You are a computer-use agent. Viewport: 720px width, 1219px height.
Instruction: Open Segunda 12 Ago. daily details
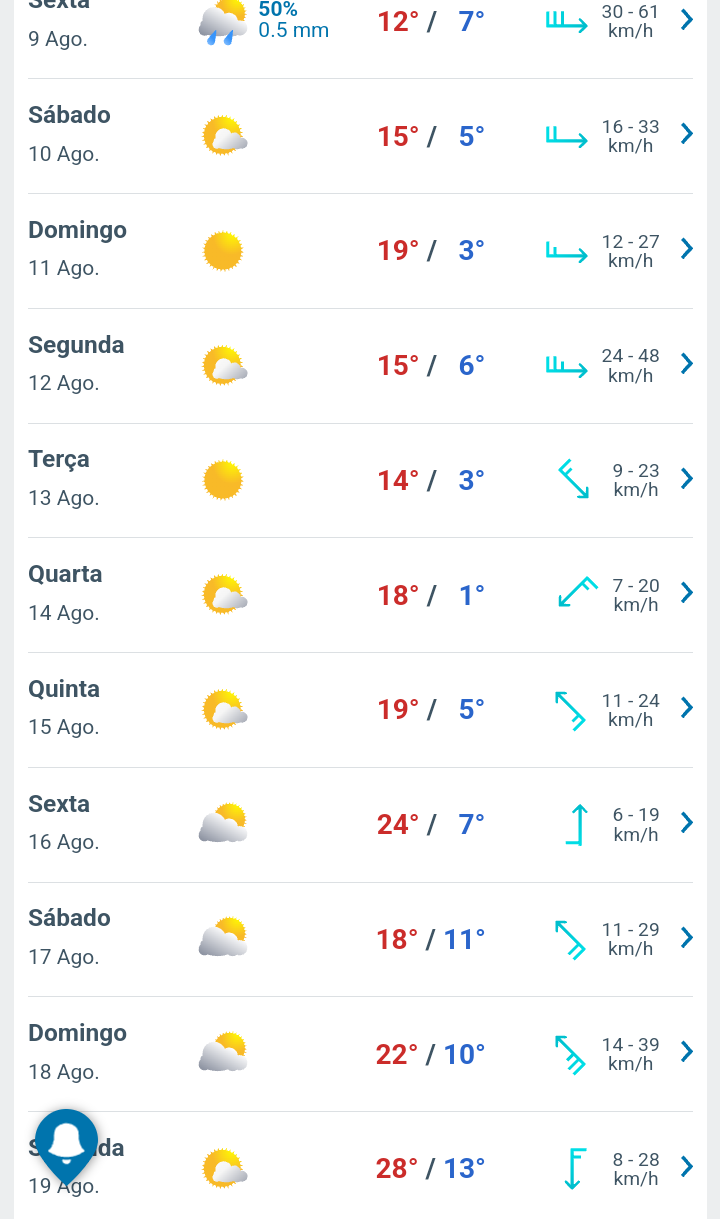360,366
